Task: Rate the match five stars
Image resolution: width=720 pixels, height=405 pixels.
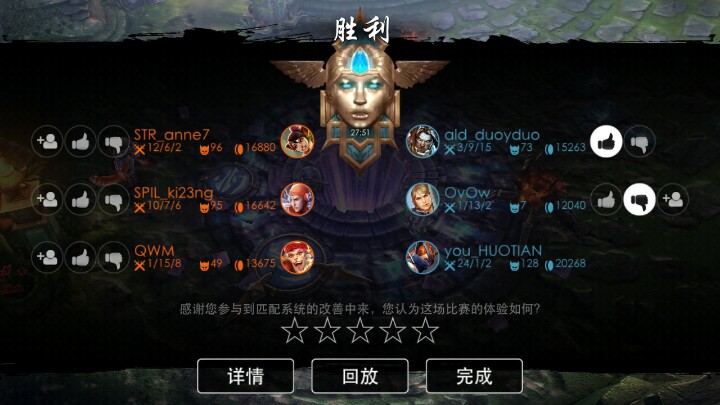Action: coord(427,331)
